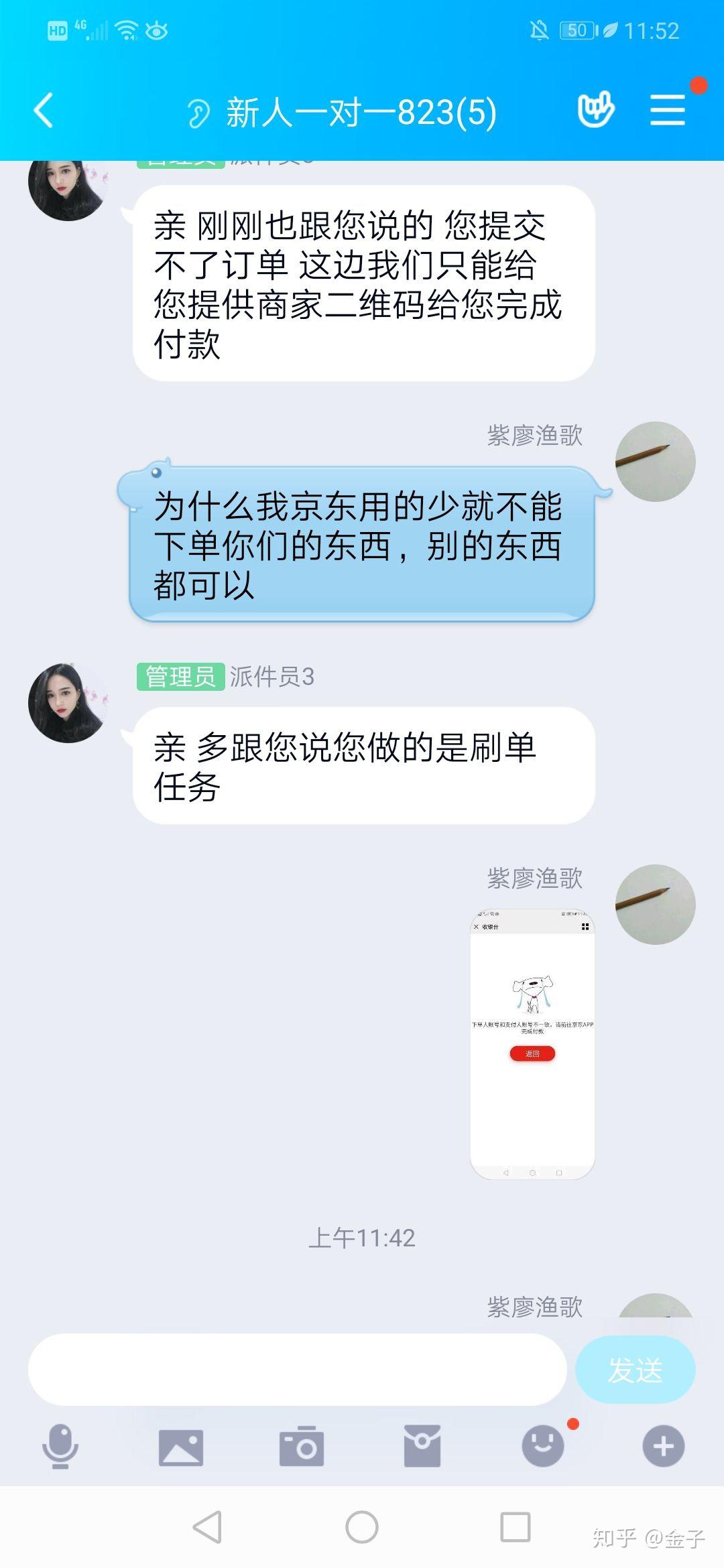Open the photo gallery picker

[181, 1446]
